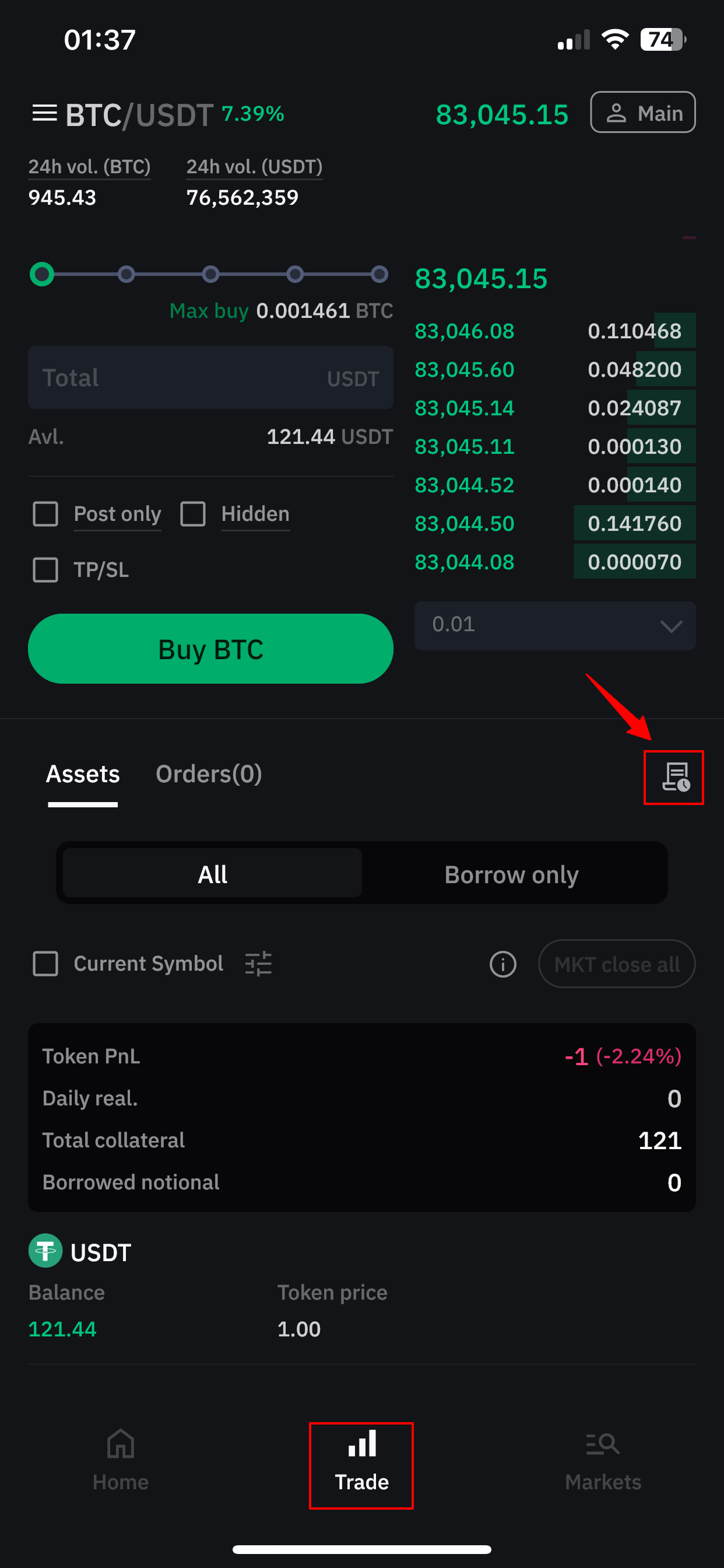724x1568 pixels.
Task: Select the Borrow only segment
Action: 511,874
